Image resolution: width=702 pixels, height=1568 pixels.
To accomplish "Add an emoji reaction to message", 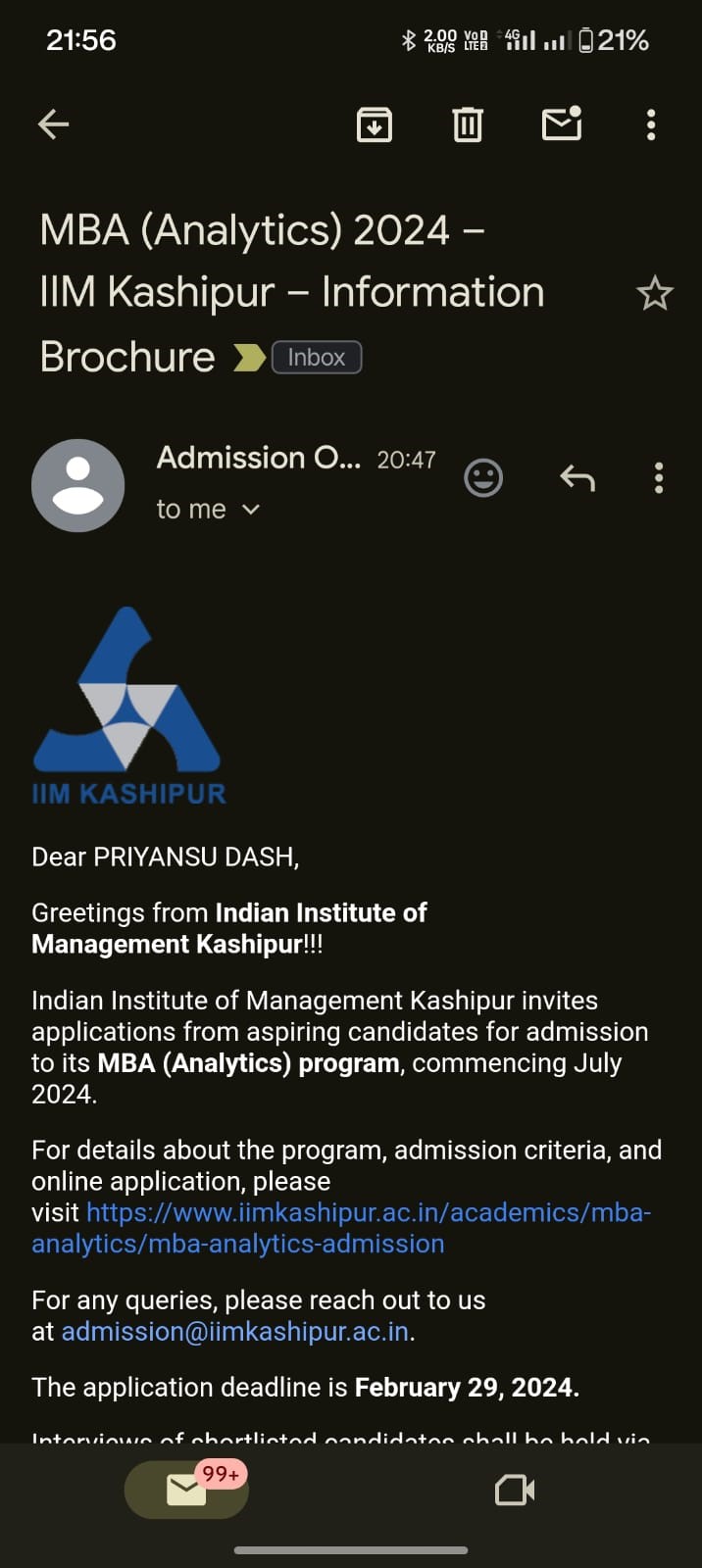I will (x=482, y=478).
